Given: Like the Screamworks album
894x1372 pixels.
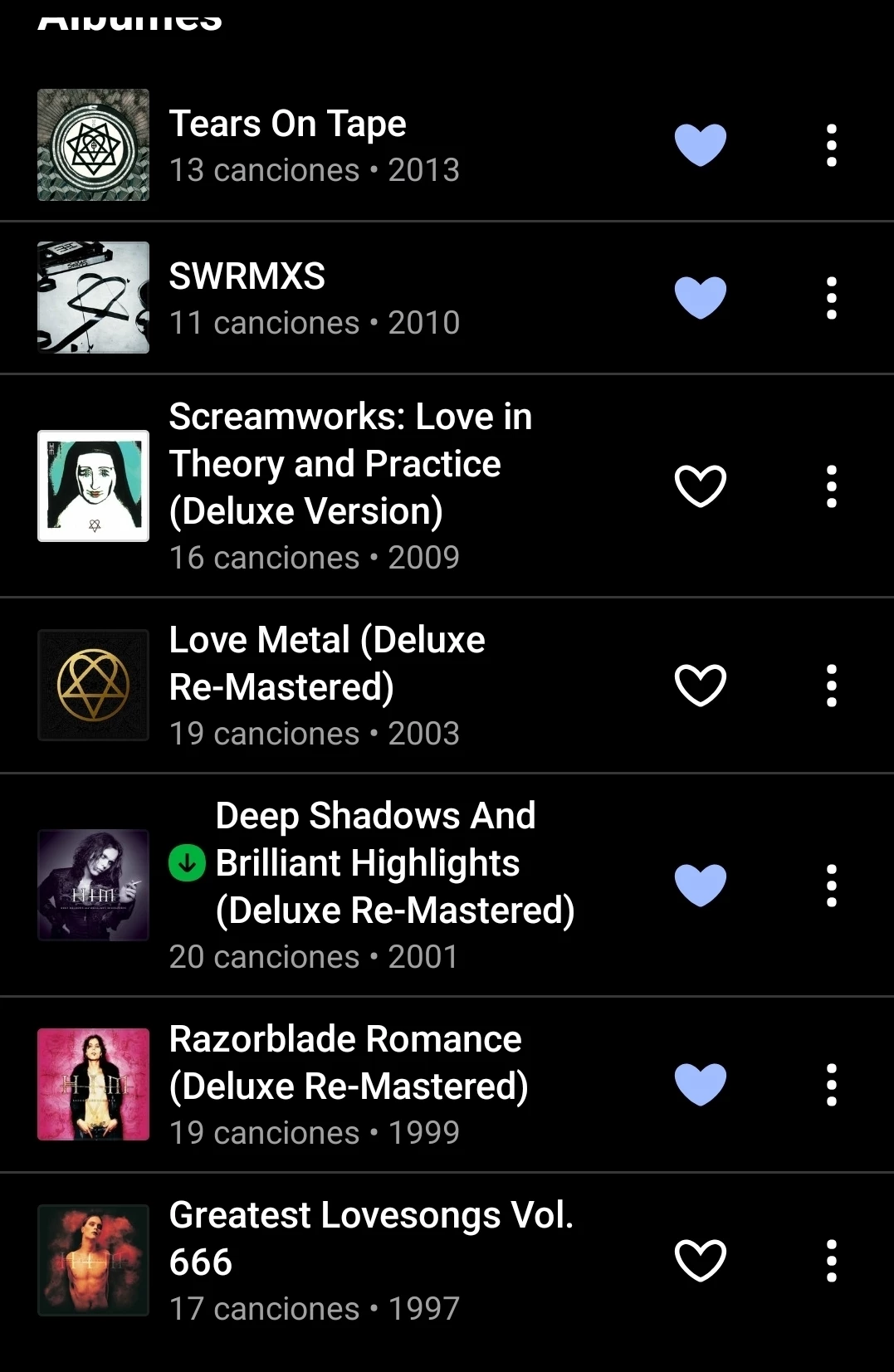Looking at the screenshot, I should click(700, 486).
